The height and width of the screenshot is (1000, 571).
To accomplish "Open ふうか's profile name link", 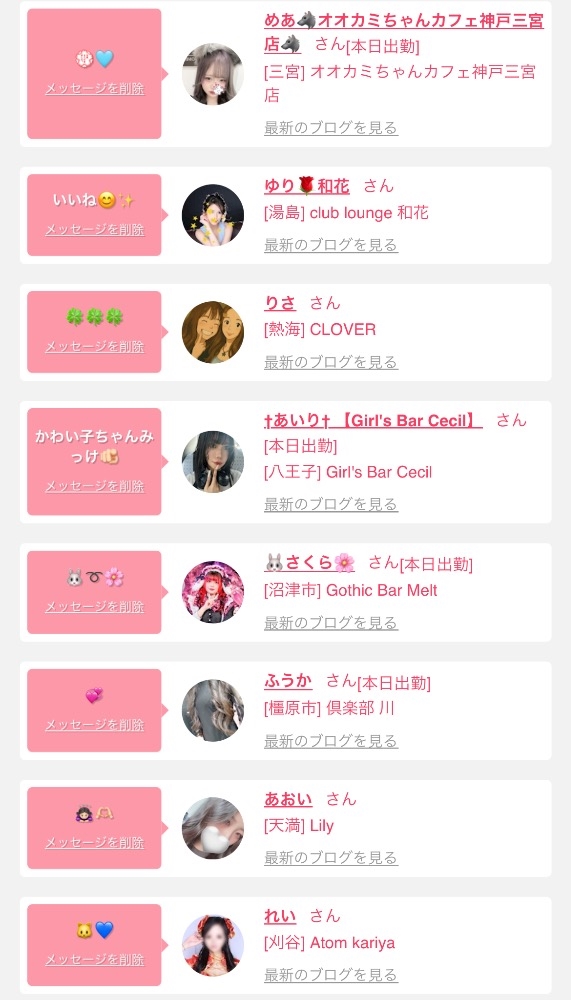I will (x=288, y=681).
